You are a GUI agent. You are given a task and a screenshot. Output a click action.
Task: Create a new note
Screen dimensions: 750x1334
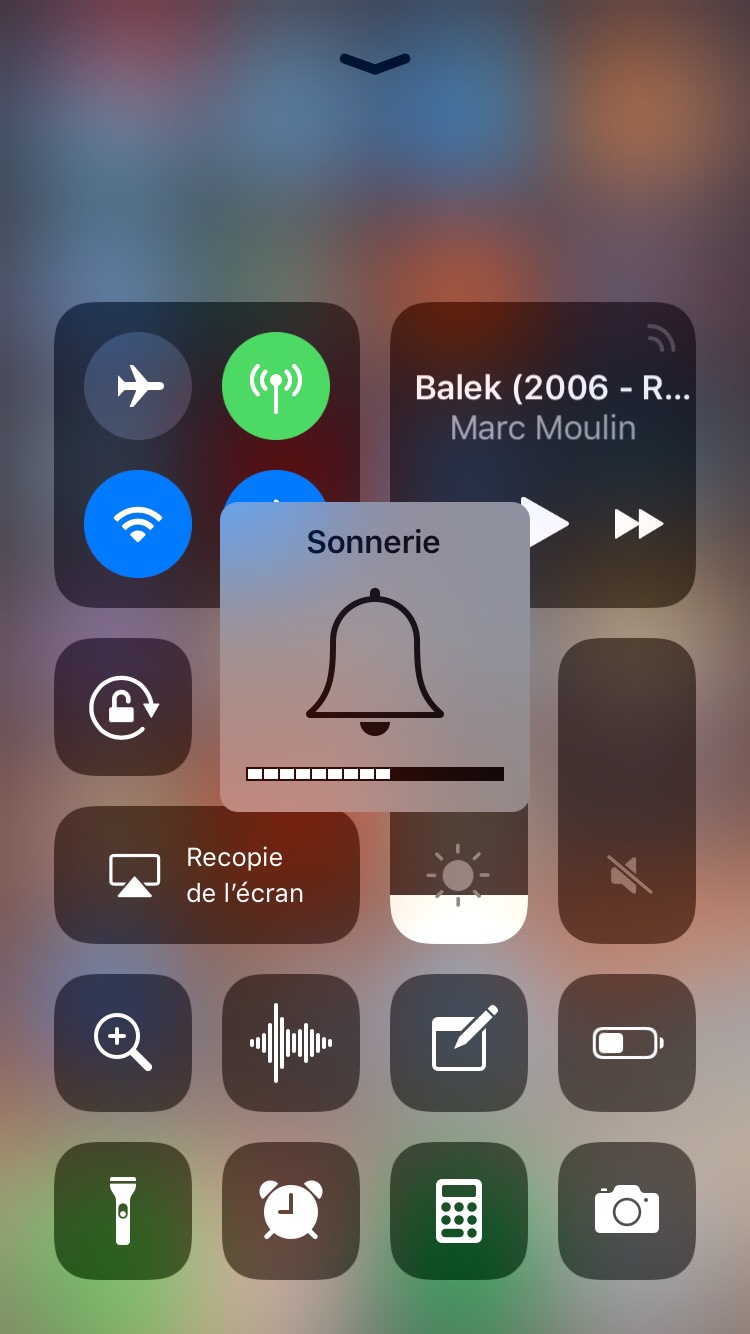pos(459,1043)
